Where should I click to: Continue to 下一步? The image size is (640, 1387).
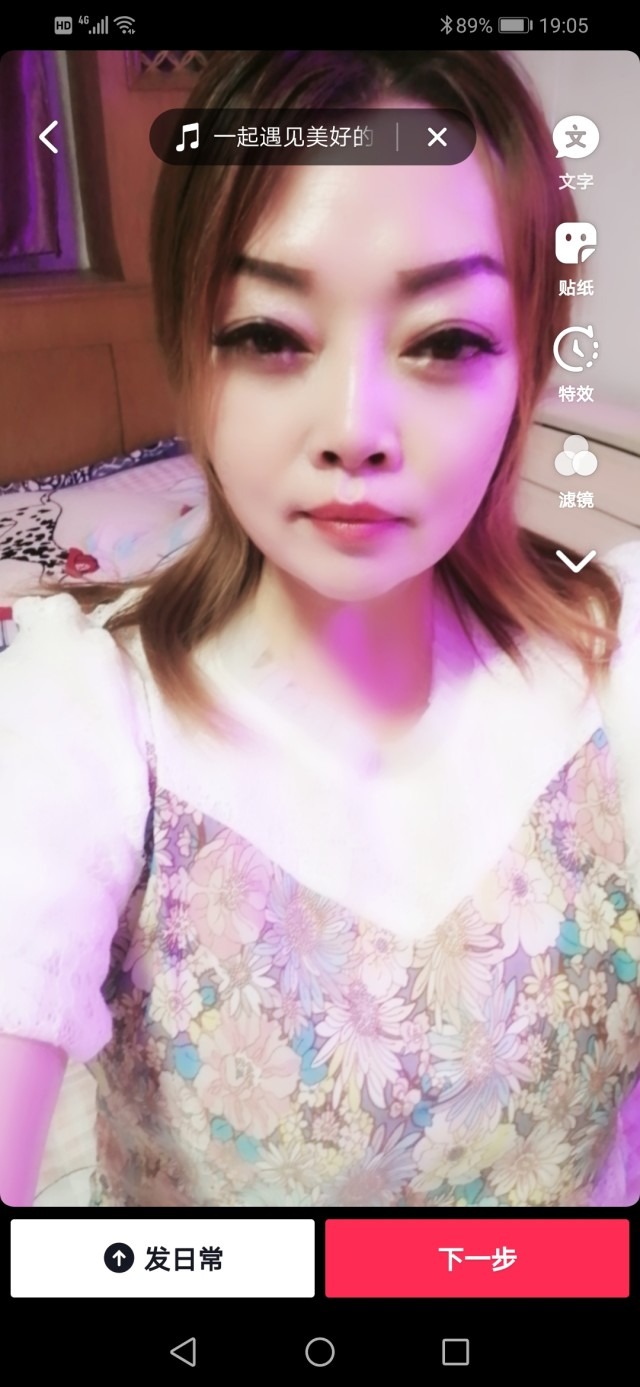pos(477,1258)
